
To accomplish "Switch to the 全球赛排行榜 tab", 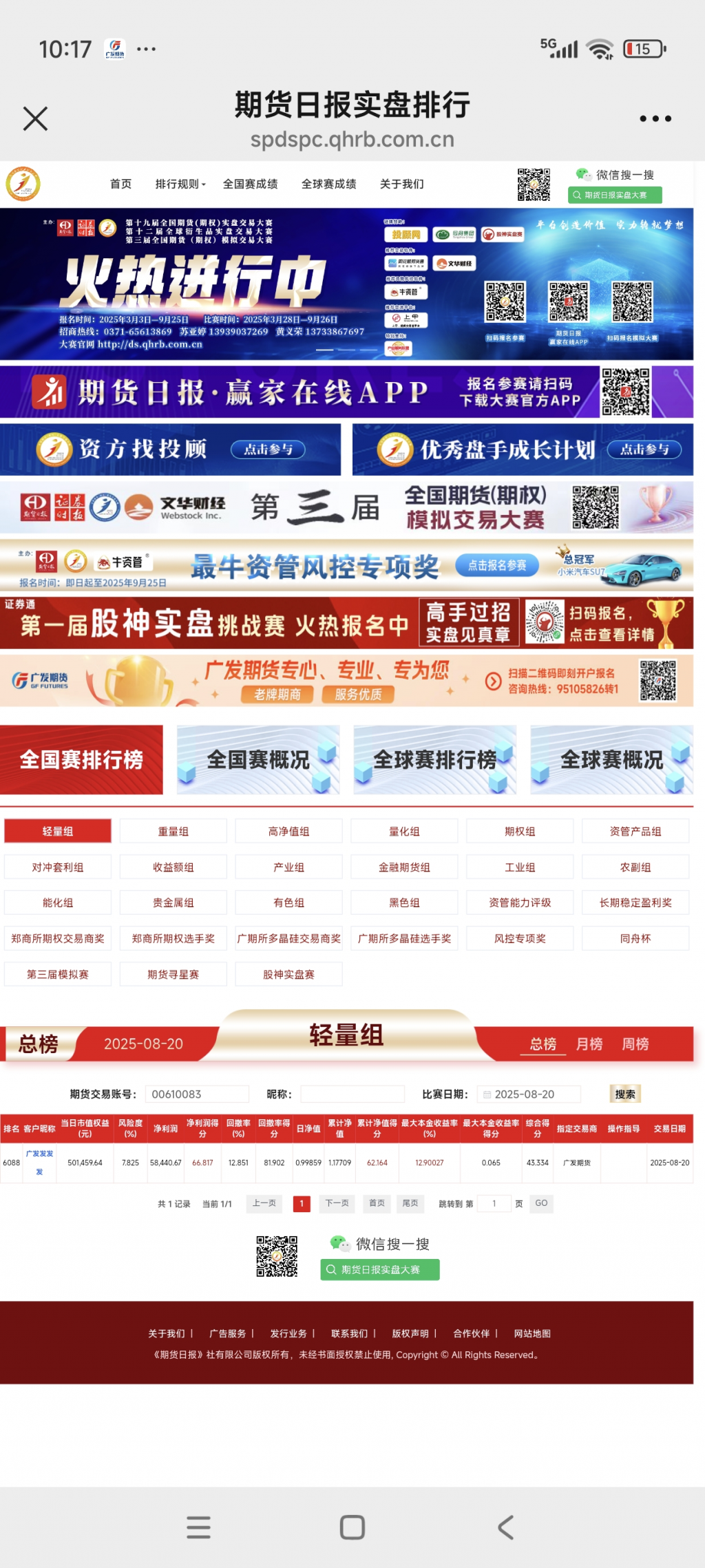I will coord(434,760).
